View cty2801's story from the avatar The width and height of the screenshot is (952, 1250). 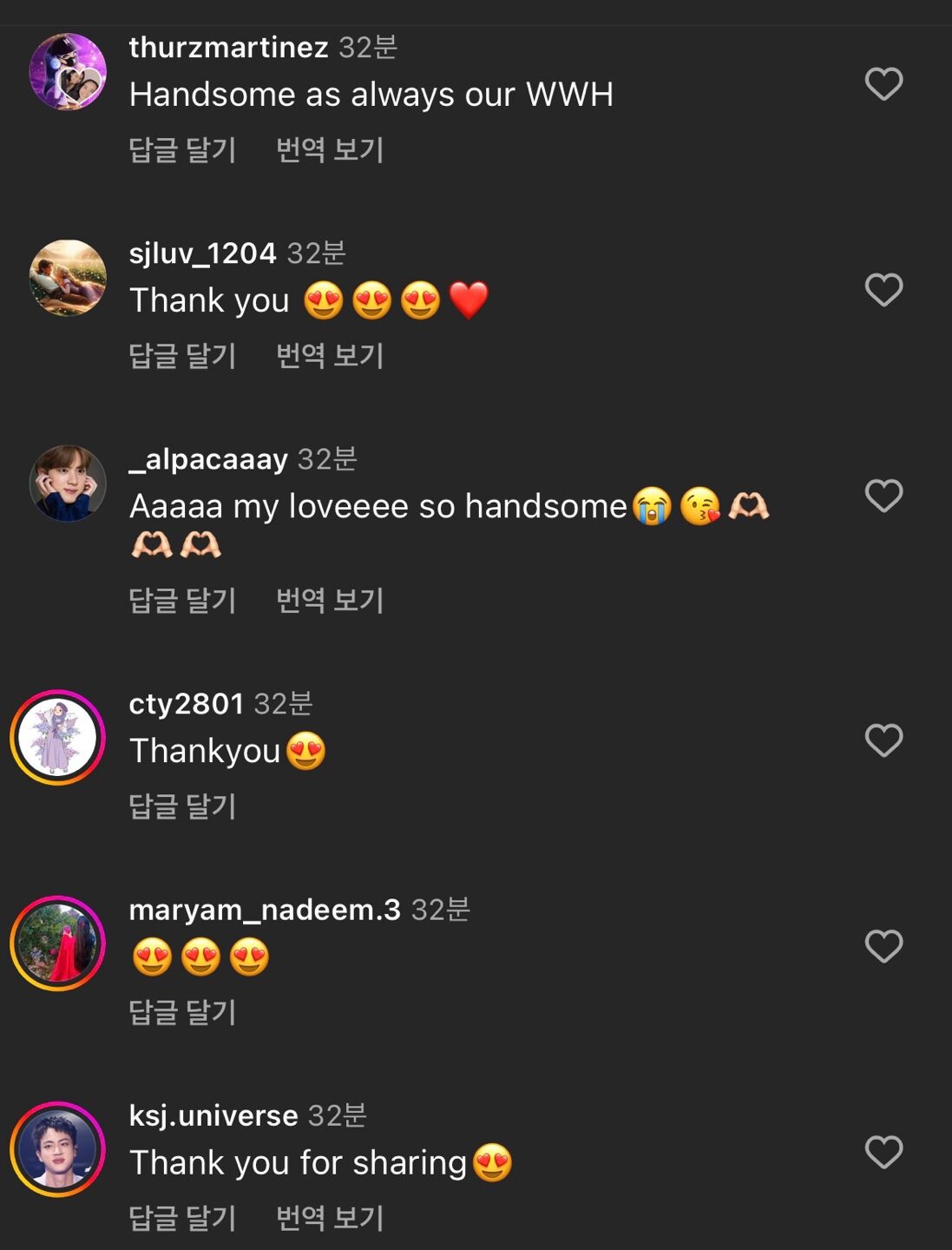(57, 738)
